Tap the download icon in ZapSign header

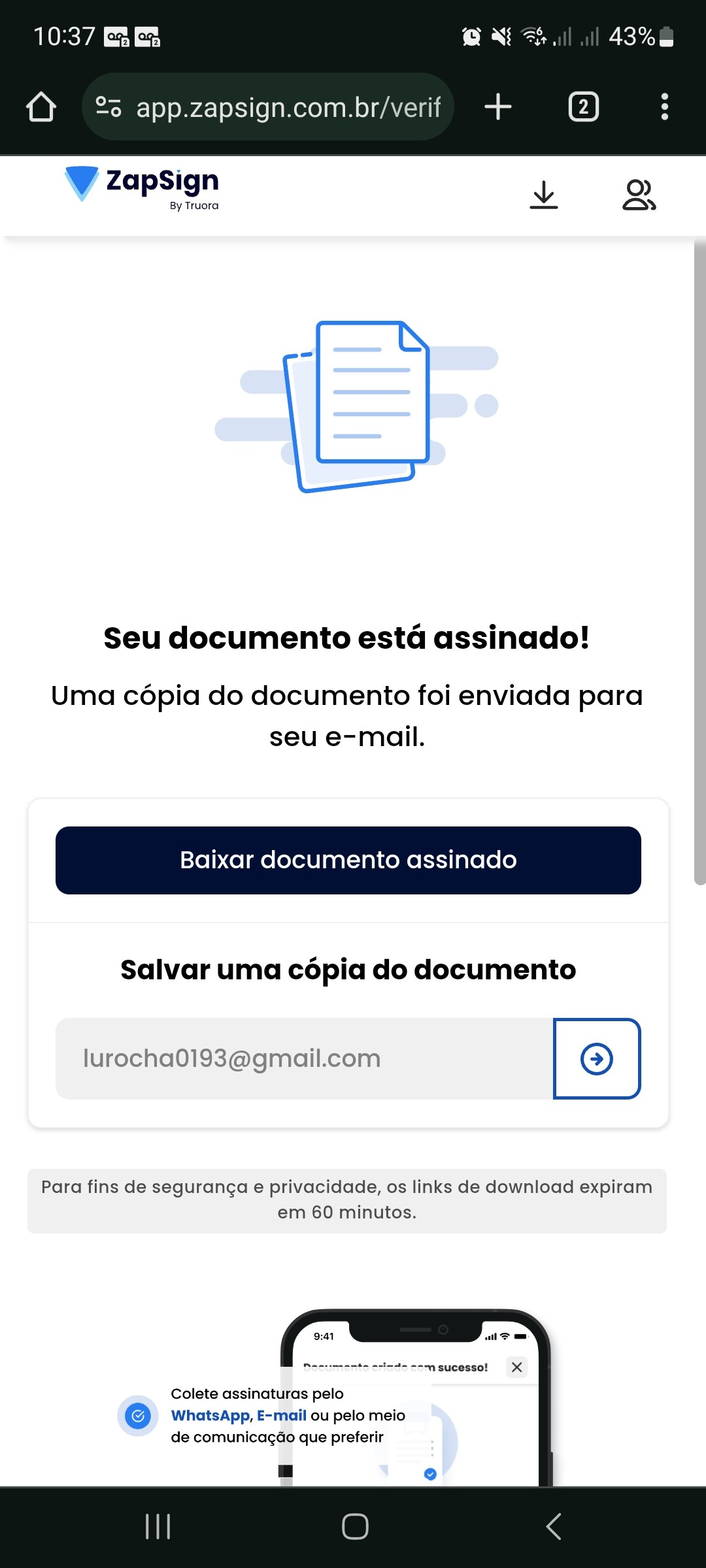[x=543, y=195]
